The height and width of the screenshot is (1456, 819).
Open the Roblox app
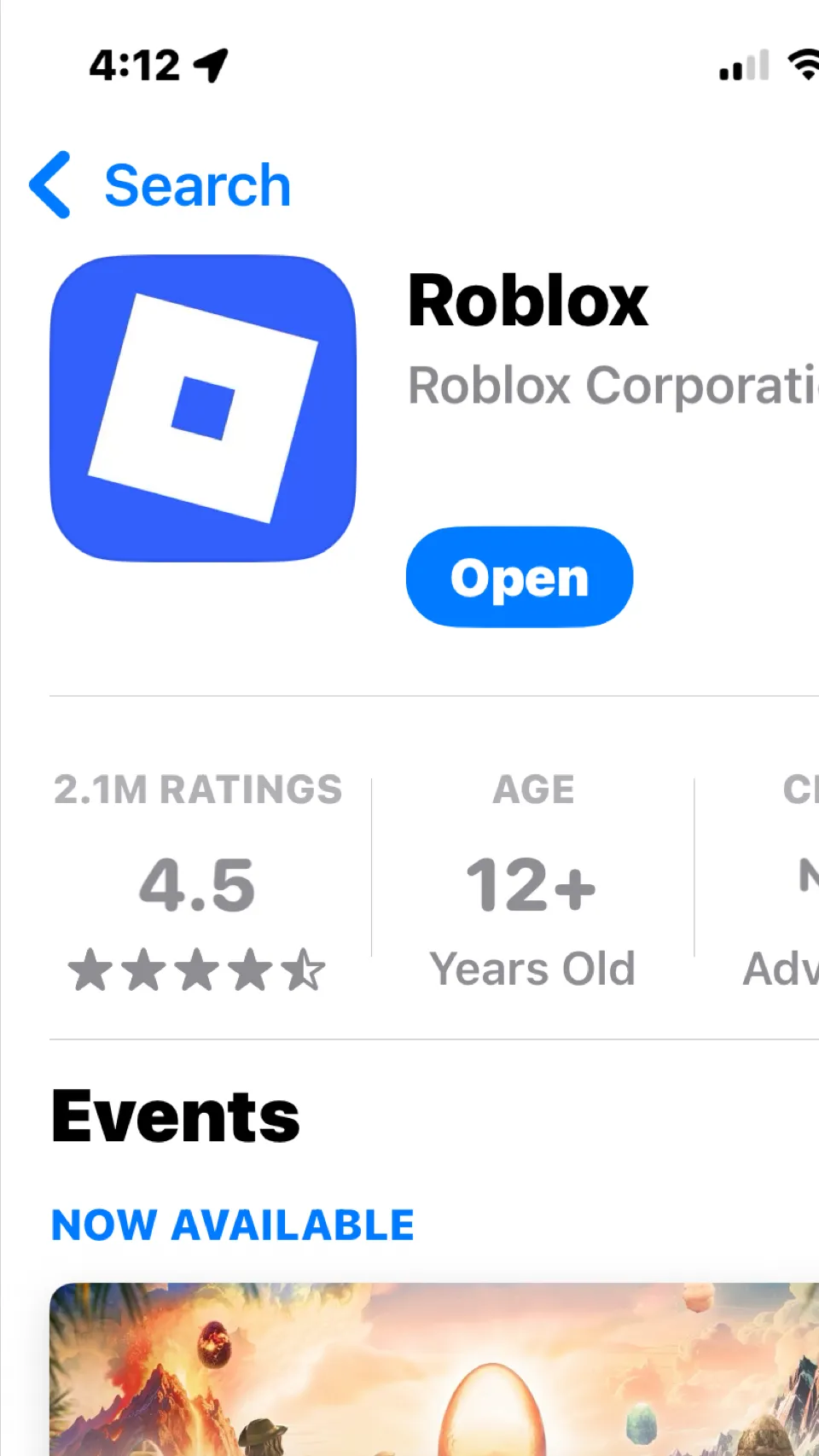click(x=519, y=578)
